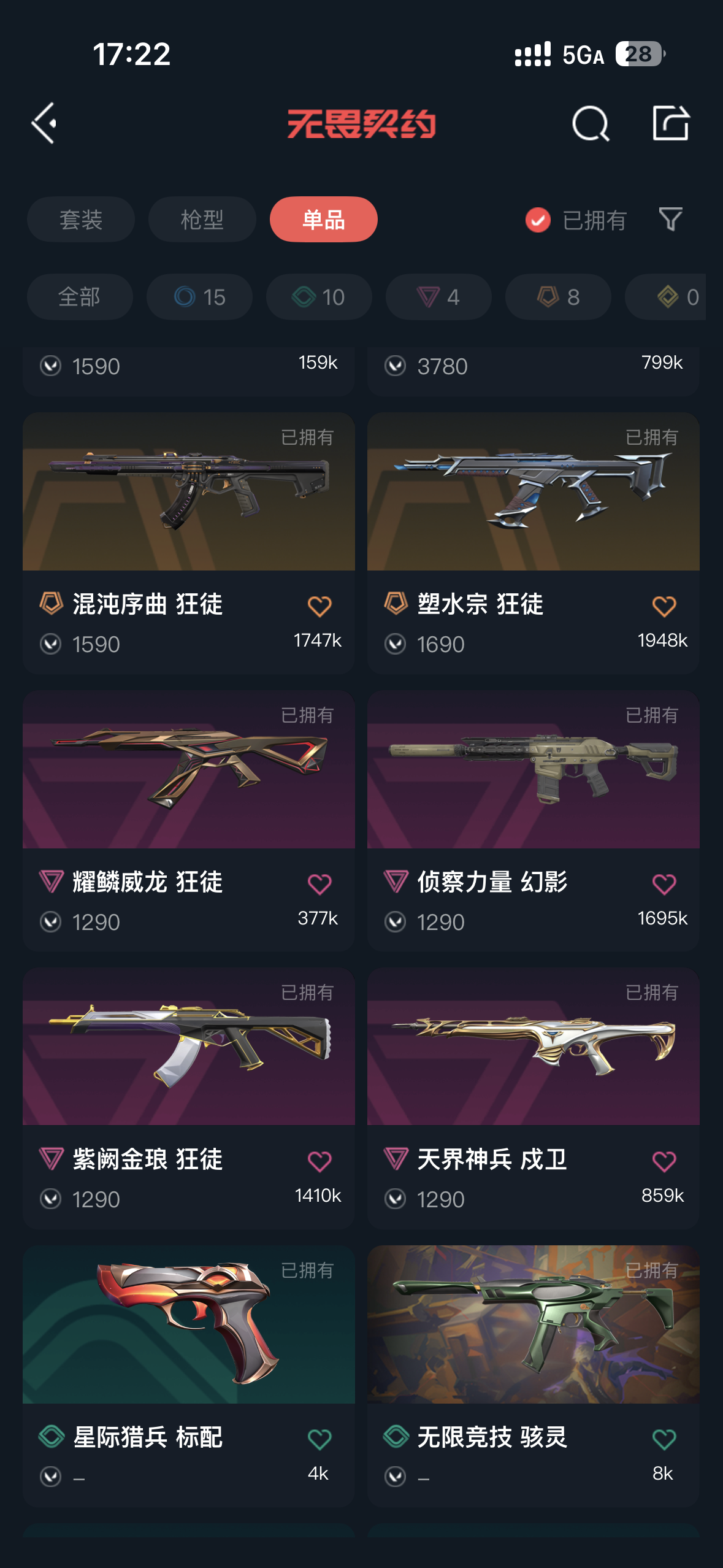Switch to the 枪型 tab
Viewport: 723px width, 1568px height.
pyautogui.click(x=202, y=219)
